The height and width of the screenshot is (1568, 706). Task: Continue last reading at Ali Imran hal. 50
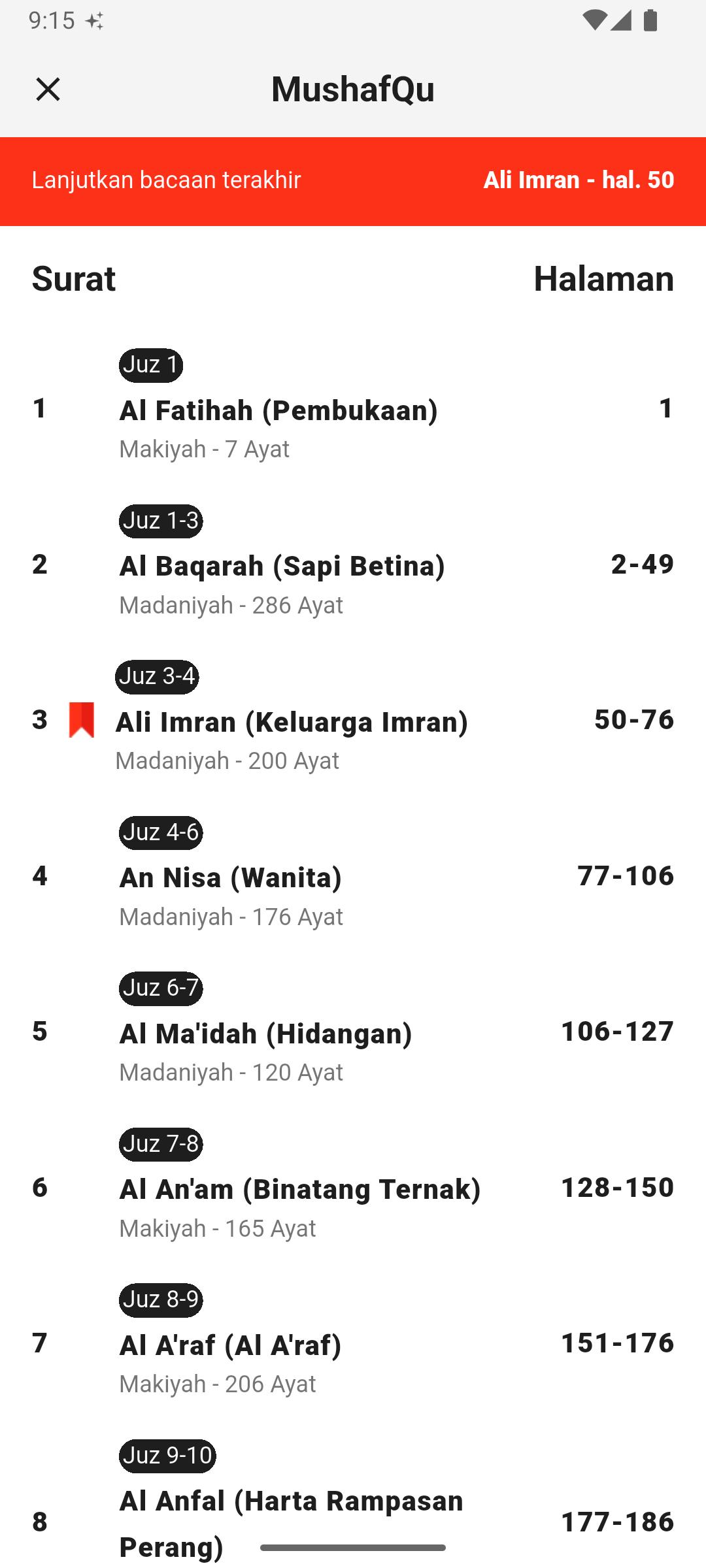[x=353, y=180]
